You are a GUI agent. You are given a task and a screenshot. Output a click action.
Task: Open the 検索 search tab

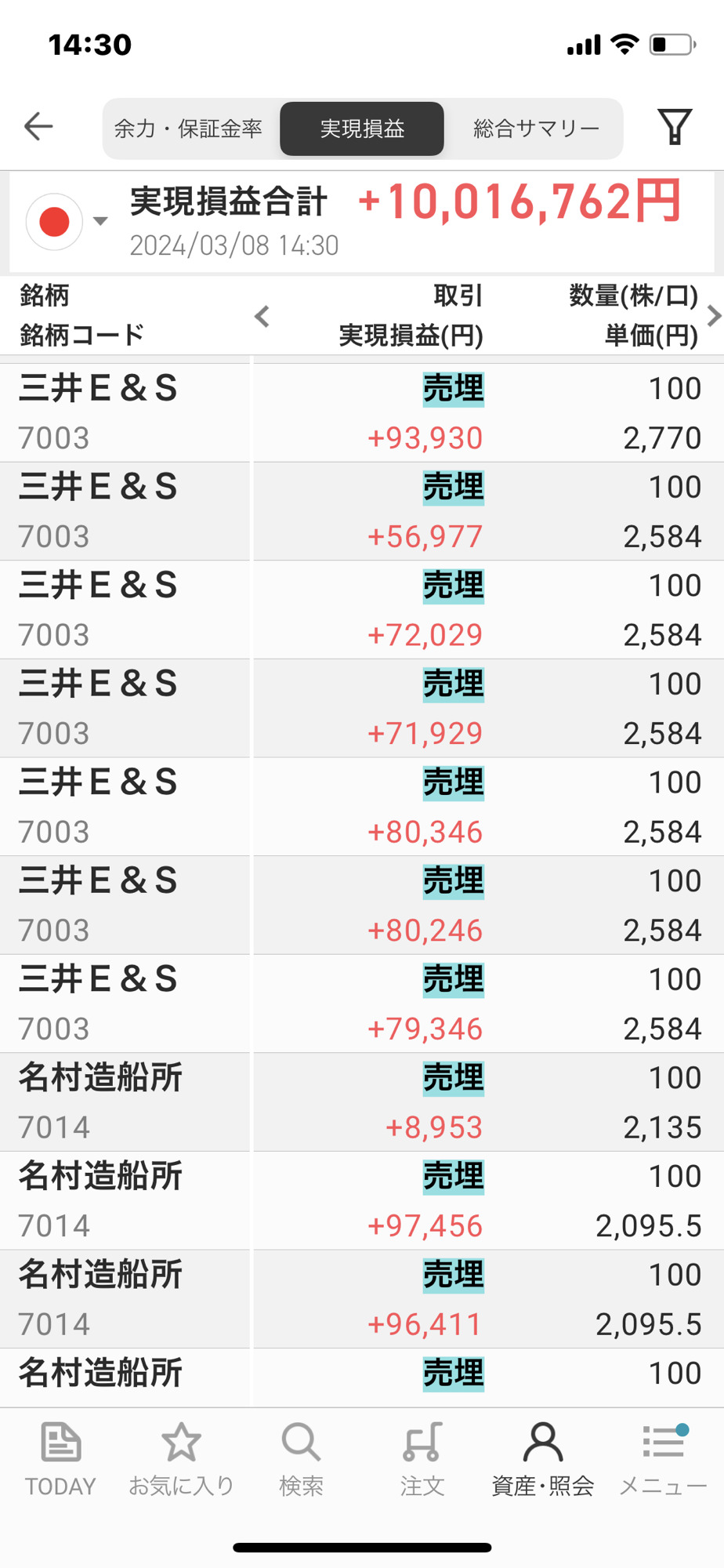click(x=301, y=1460)
